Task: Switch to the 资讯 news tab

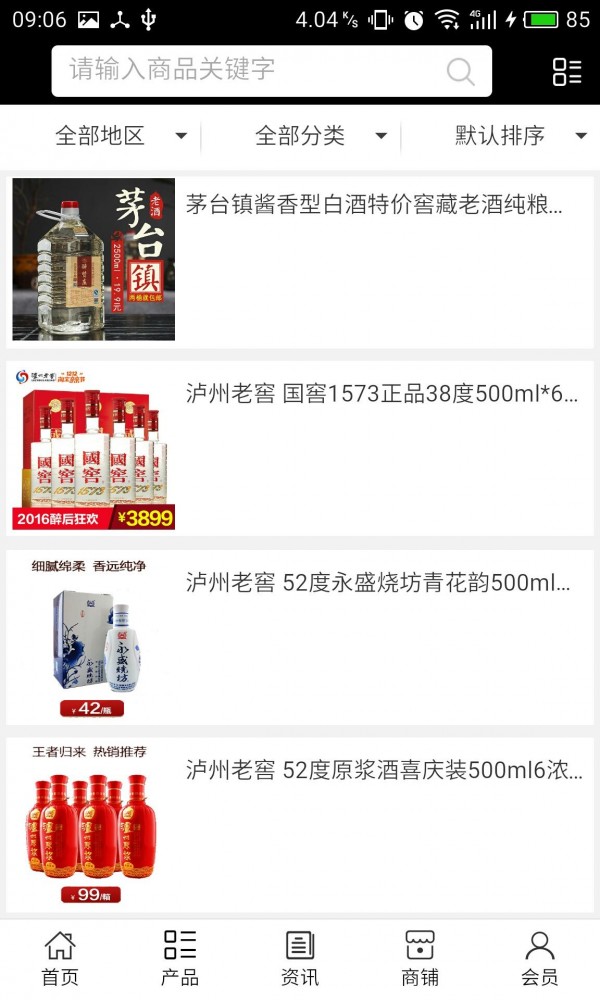Action: click(300, 958)
